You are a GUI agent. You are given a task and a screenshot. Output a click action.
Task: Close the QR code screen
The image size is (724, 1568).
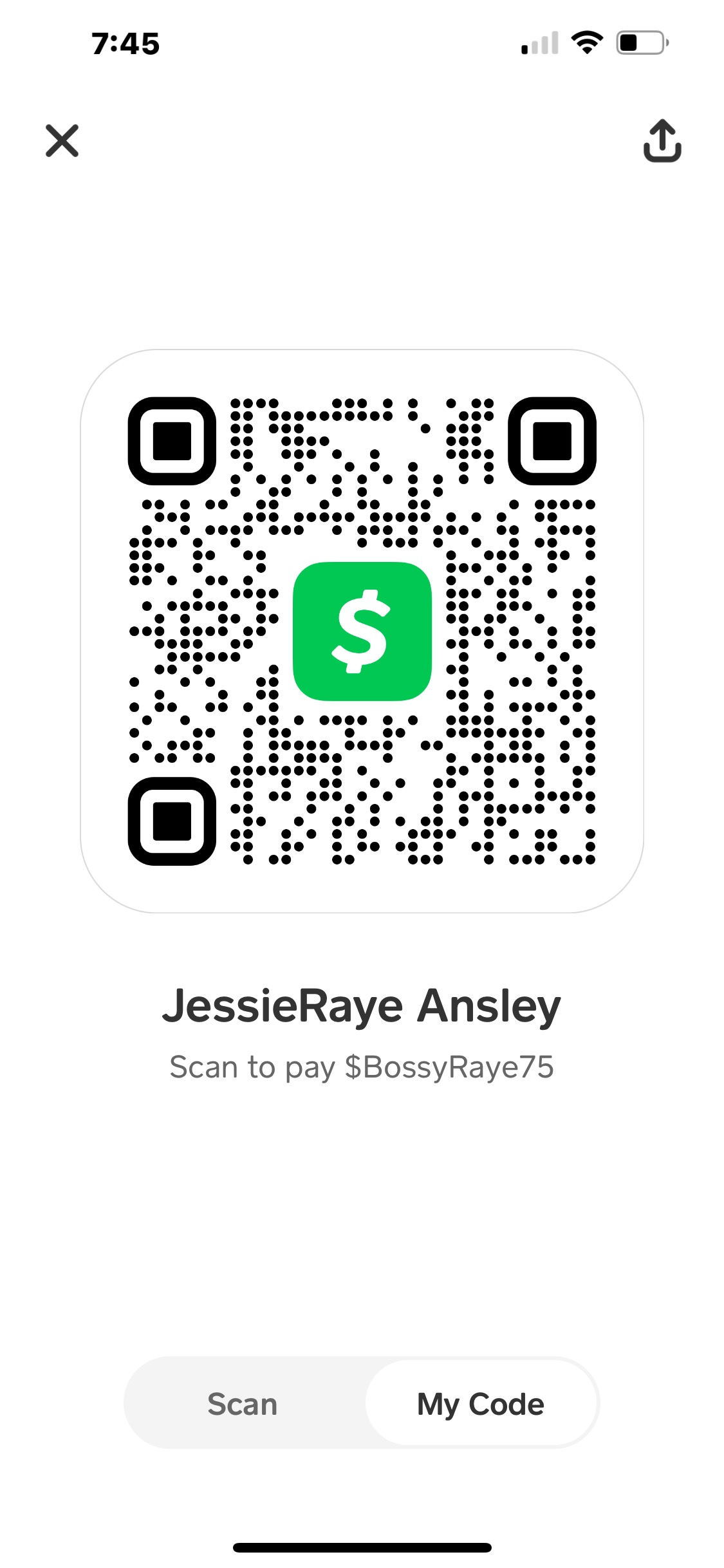tap(62, 141)
